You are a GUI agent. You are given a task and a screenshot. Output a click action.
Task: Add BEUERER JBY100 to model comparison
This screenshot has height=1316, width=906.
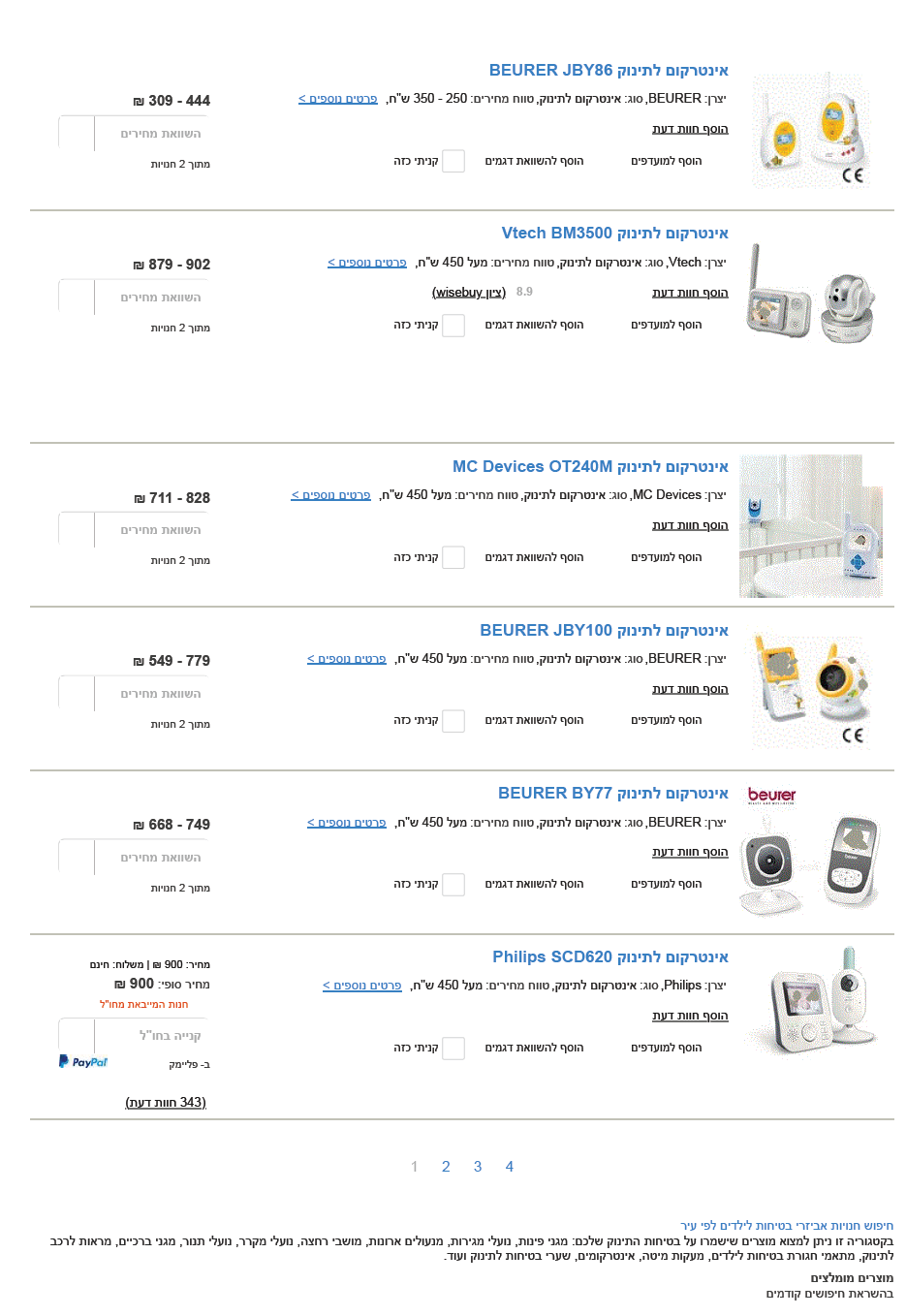pos(534,720)
